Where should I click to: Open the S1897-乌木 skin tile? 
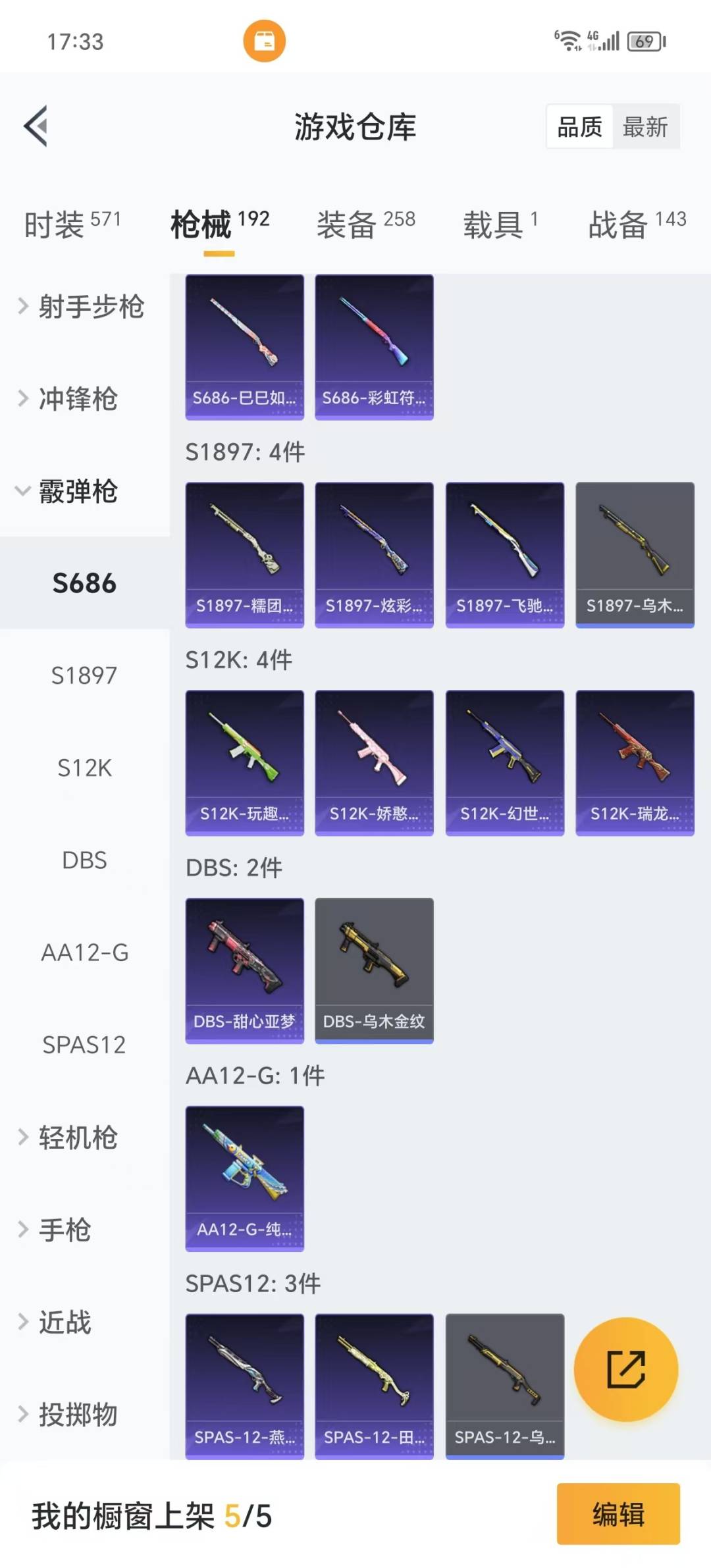(635, 555)
